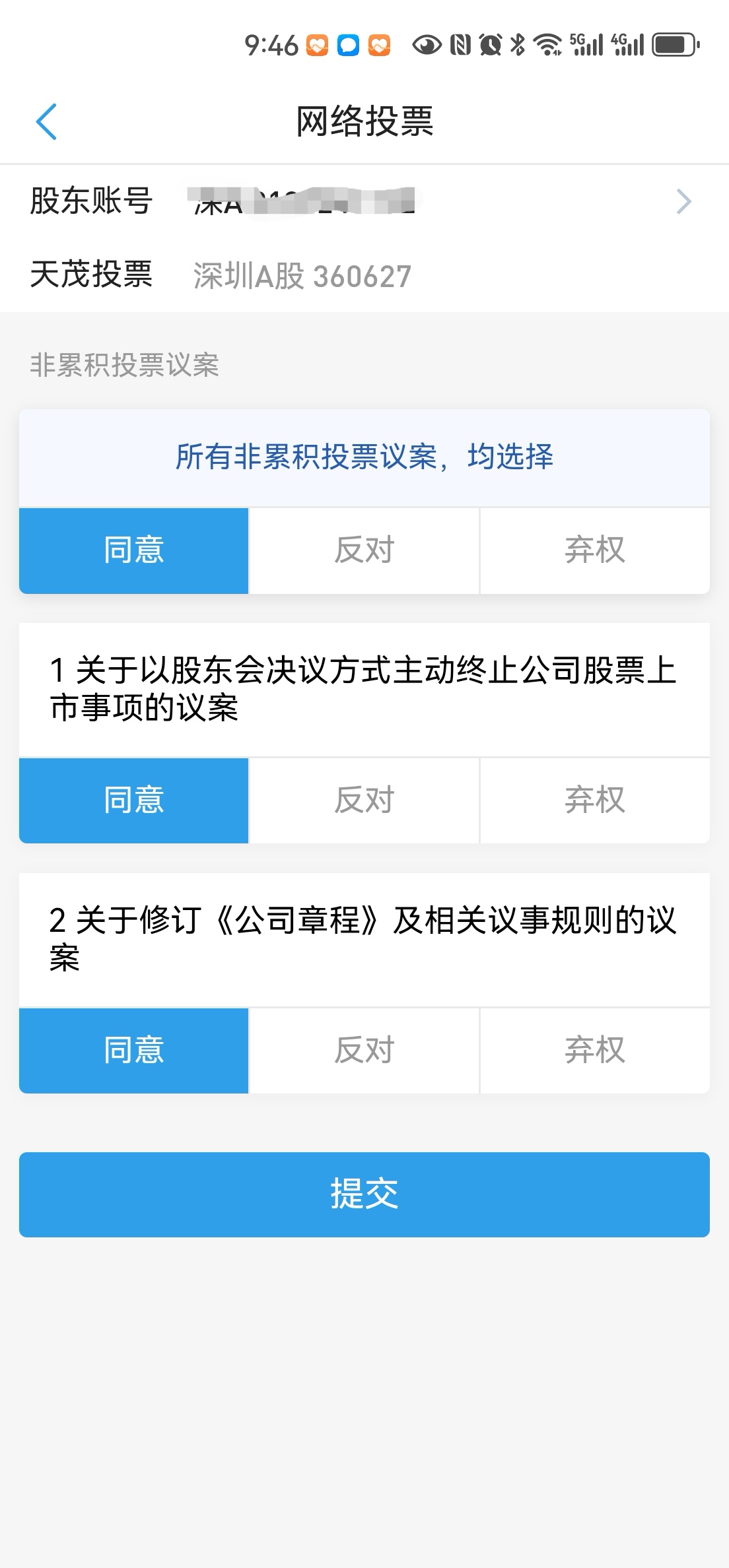Viewport: 729px width, 1568px height.
Task: Submit votes with the 提交 button
Action: tap(364, 1194)
